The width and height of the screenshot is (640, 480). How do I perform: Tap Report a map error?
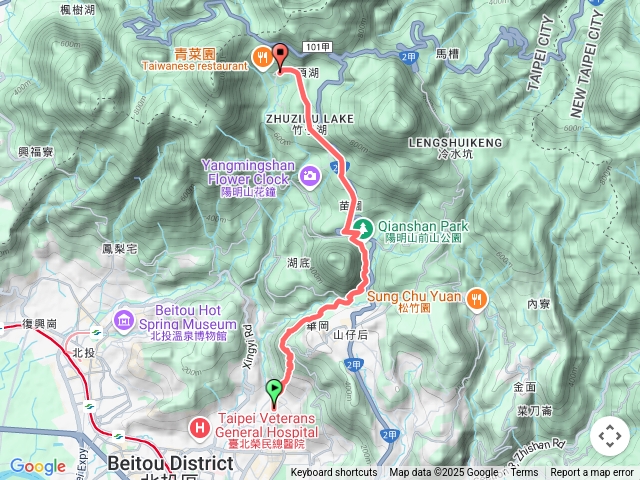coord(594,473)
